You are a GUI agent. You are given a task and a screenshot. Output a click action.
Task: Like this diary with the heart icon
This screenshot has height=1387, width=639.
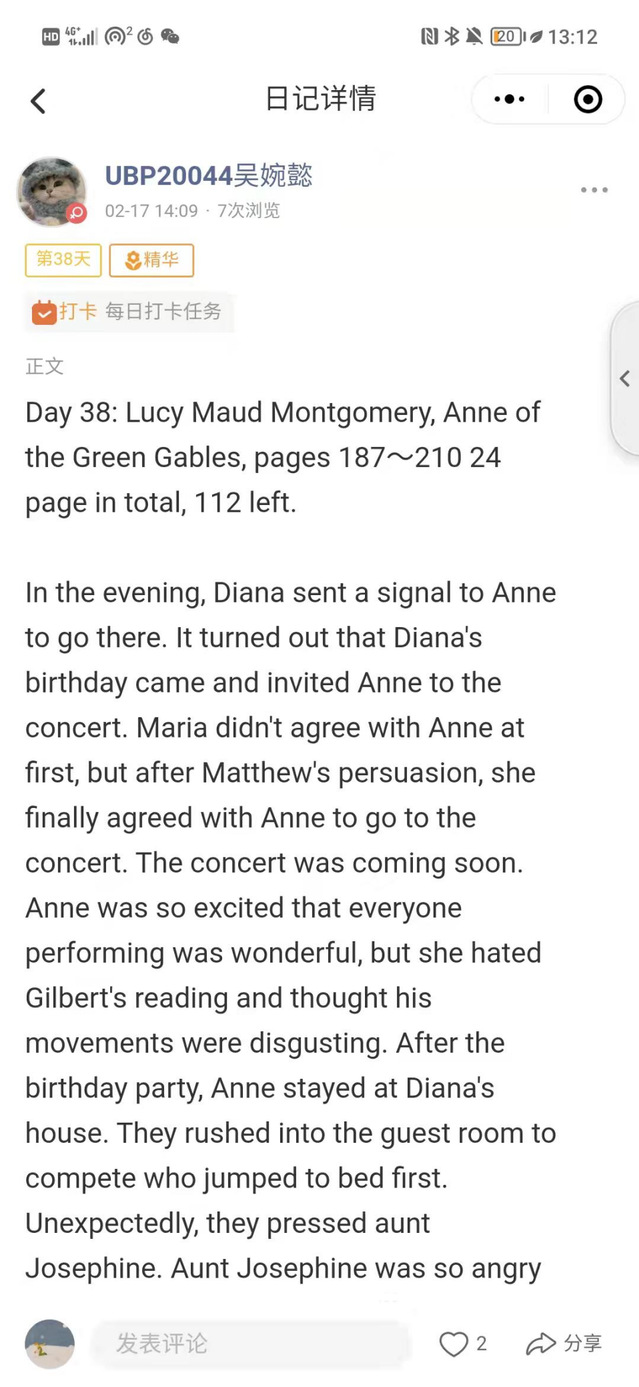[x=454, y=1343]
